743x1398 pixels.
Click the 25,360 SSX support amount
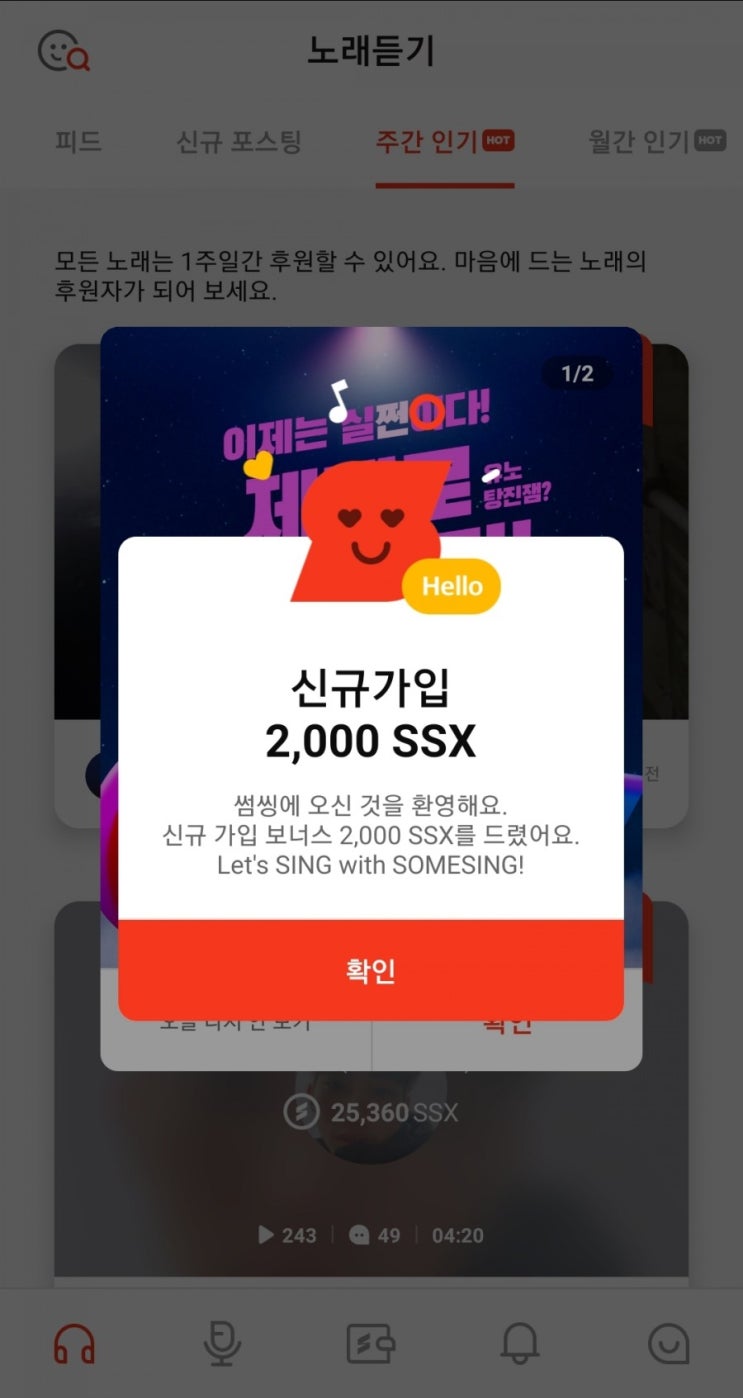coord(395,1112)
